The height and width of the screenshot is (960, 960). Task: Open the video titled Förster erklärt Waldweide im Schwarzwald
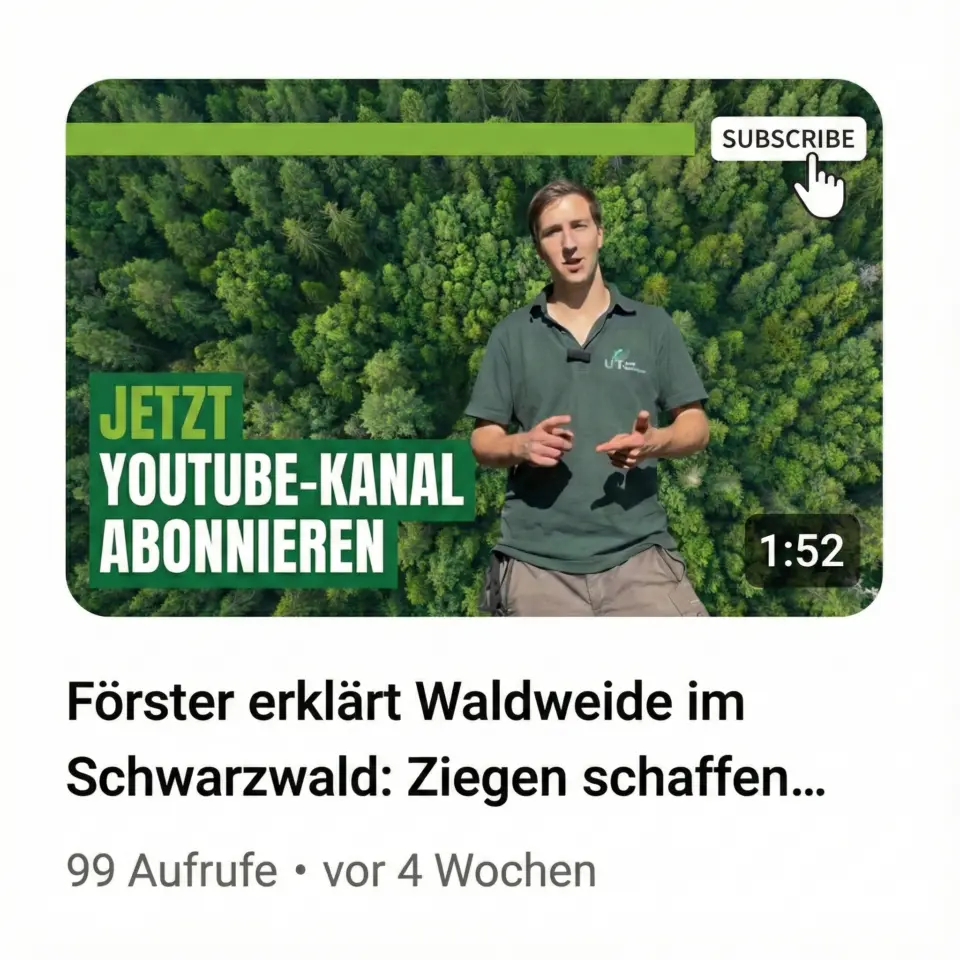[445, 741]
